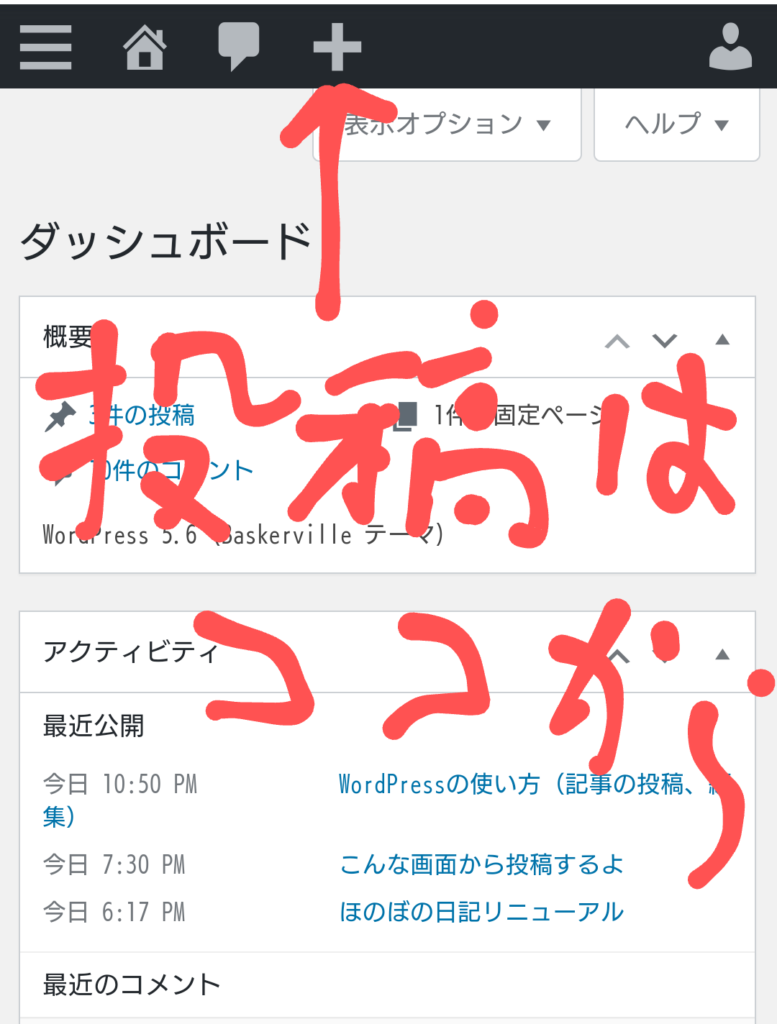Tap the plus icon to add new post

point(336,47)
